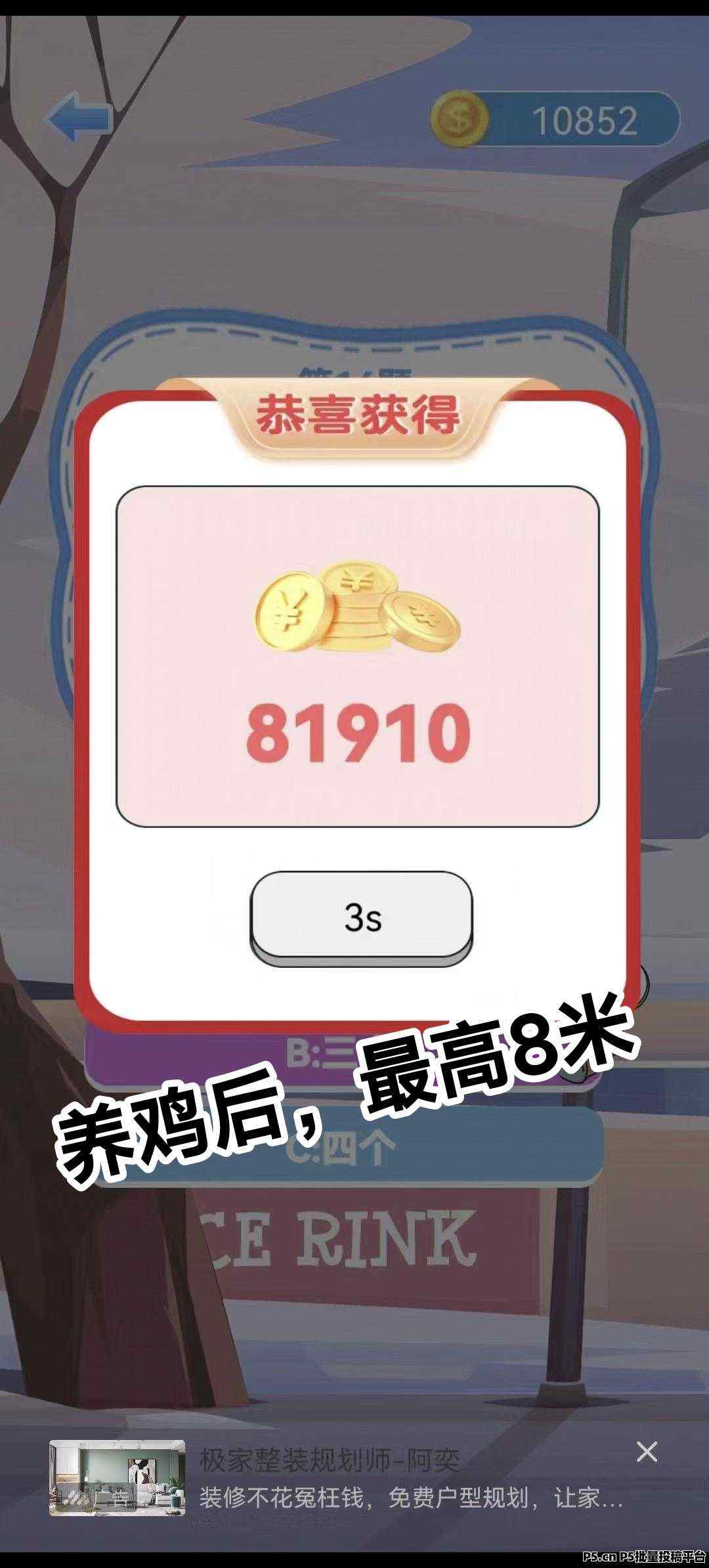Screen dimensions: 709x1568
Task: Go back with the blue arrow
Action: (x=79, y=118)
